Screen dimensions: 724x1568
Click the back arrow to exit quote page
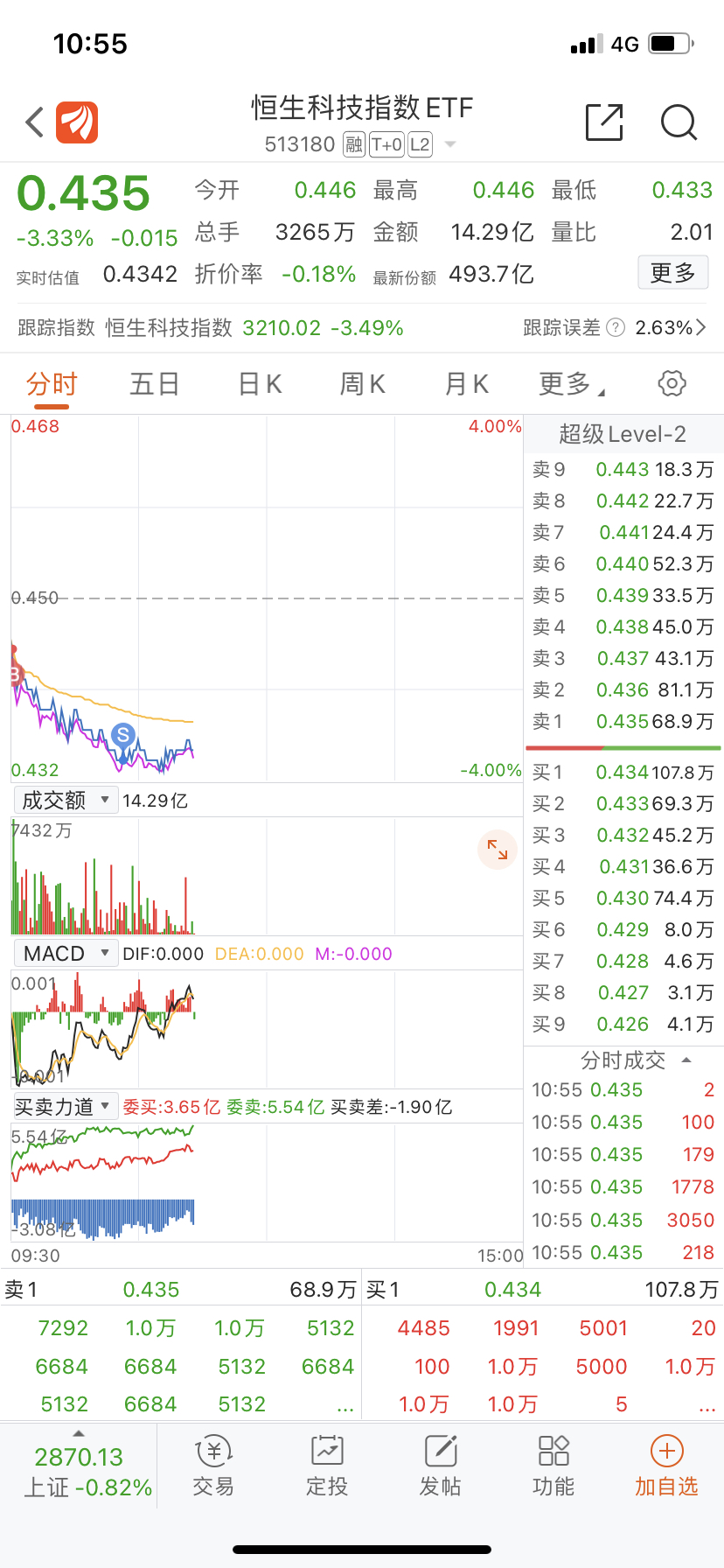[x=33, y=122]
